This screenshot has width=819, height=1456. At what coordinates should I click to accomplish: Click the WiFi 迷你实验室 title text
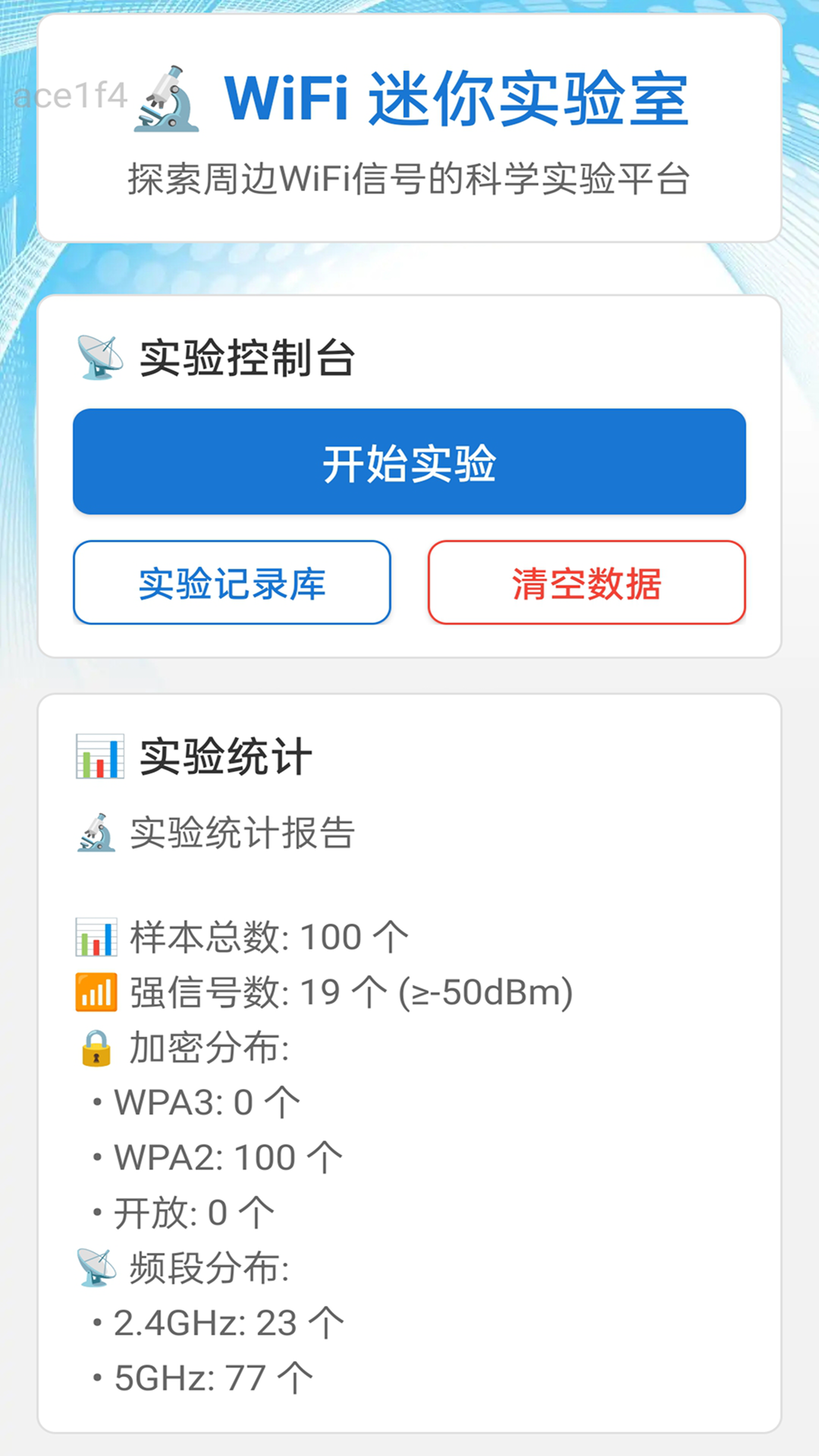(455, 104)
